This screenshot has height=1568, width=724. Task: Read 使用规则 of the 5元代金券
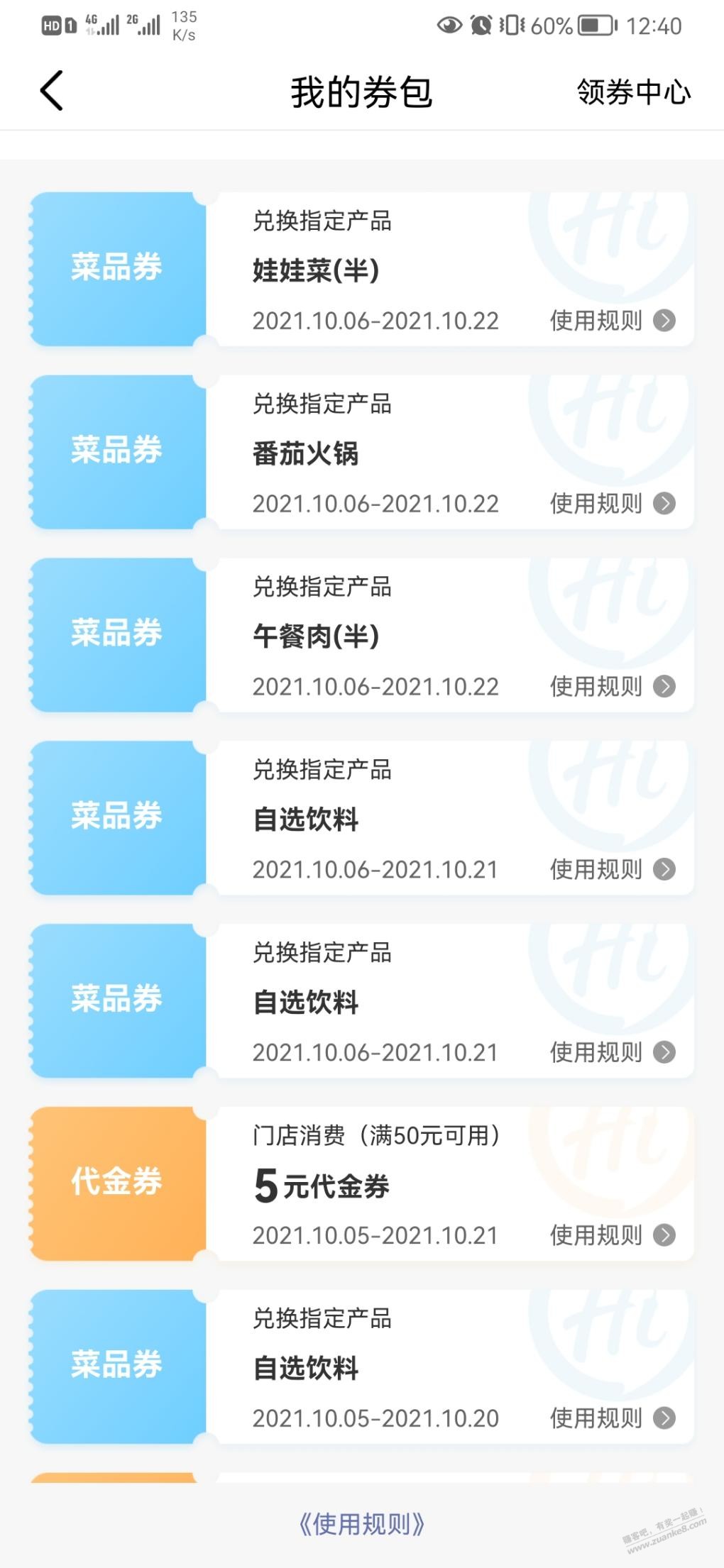point(612,1235)
